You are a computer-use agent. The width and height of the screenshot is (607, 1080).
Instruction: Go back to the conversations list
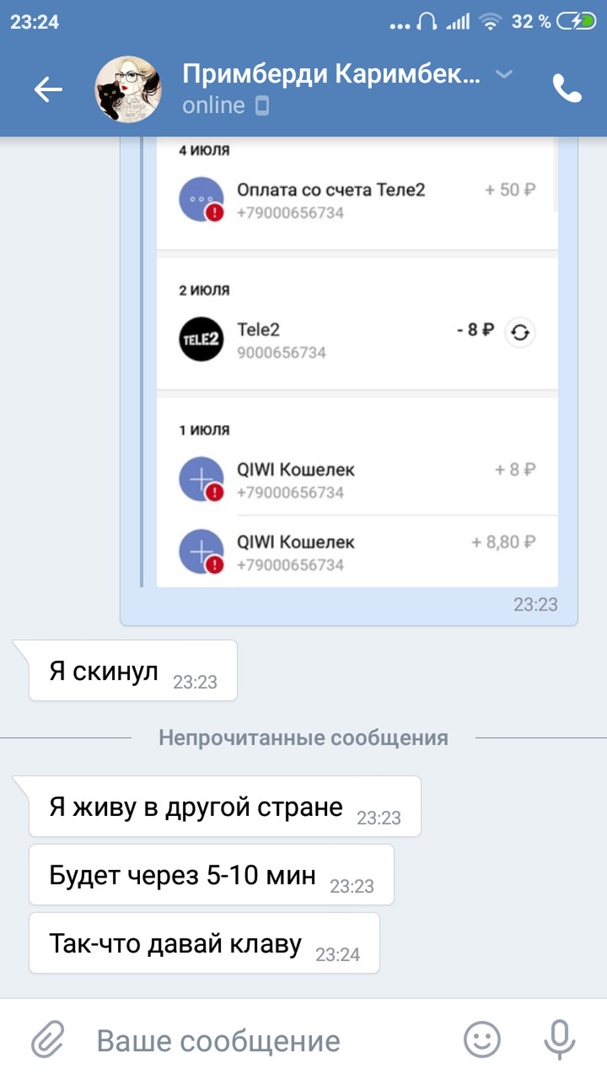(48, 90)
